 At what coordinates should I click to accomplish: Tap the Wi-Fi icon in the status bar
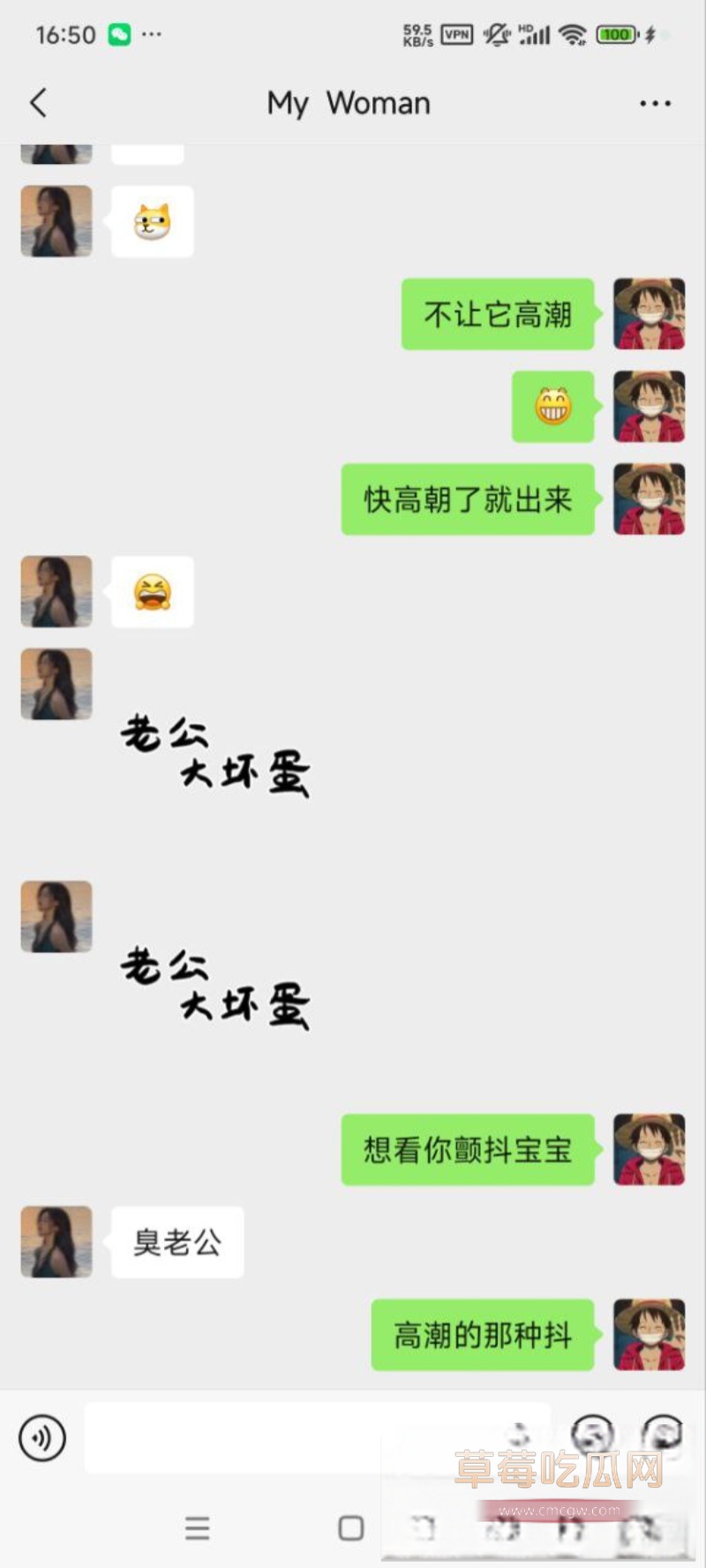click(x=572, y=35)
